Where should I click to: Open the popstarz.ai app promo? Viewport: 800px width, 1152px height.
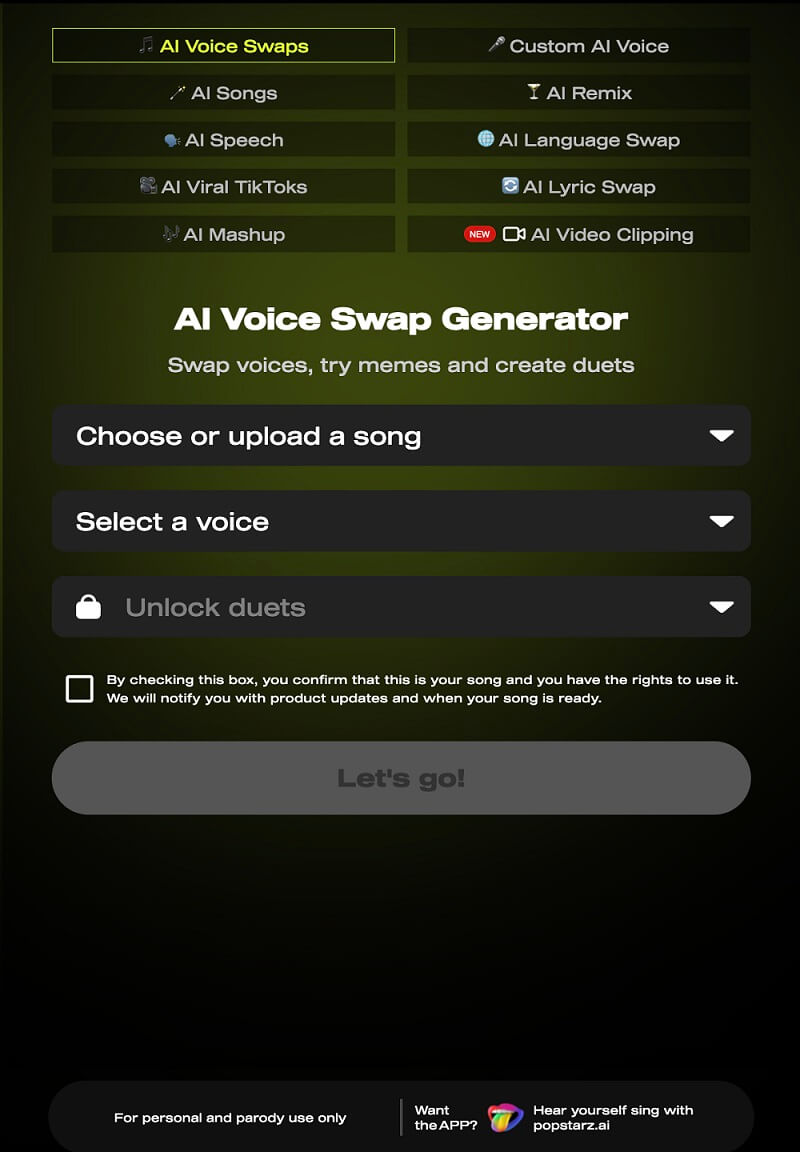point(590,1117)
